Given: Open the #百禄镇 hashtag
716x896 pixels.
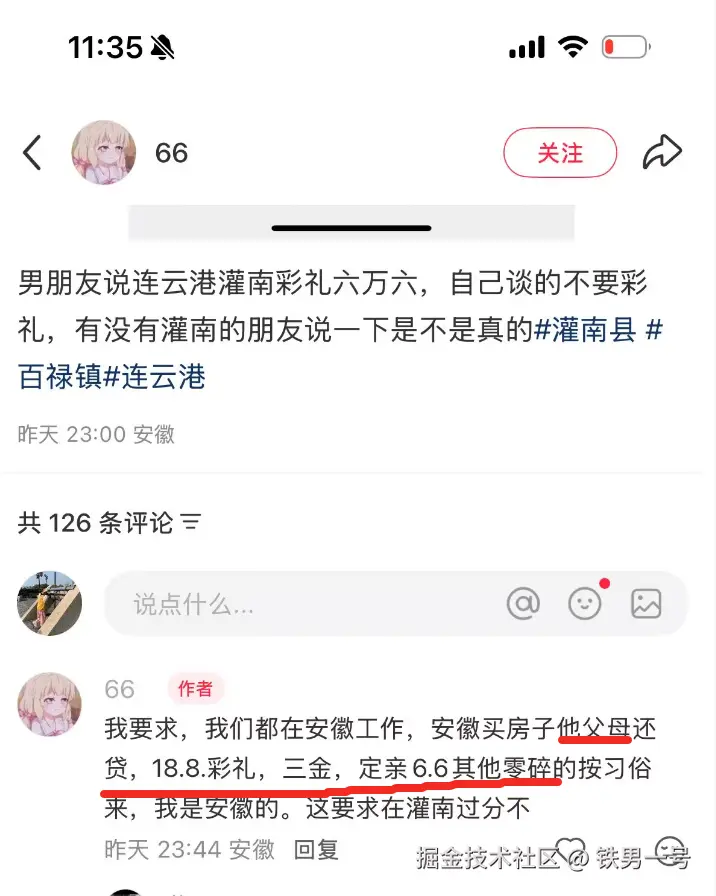Looking at the screenshot, I should [x=60, y=377].
